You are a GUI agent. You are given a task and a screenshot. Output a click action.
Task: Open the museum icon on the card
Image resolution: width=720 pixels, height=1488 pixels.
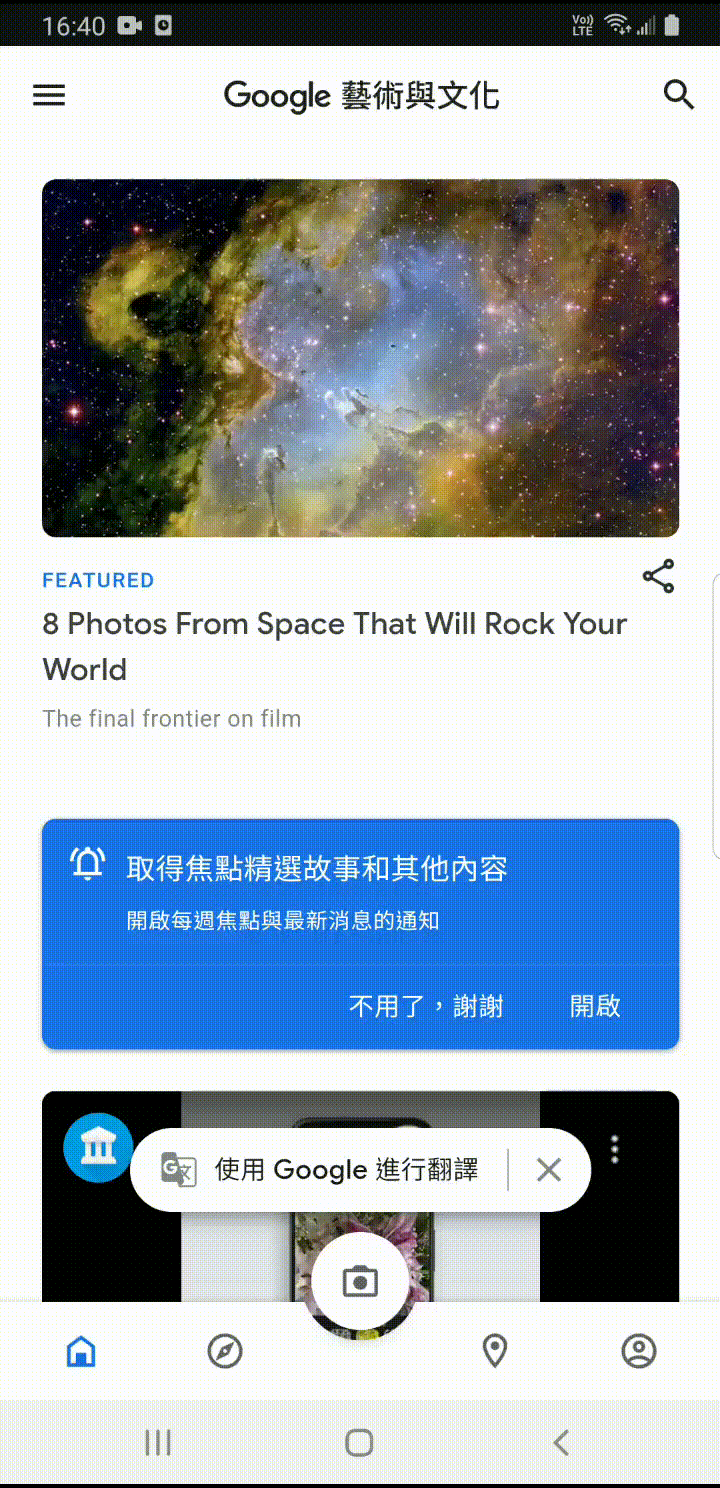click(98, 1147)
